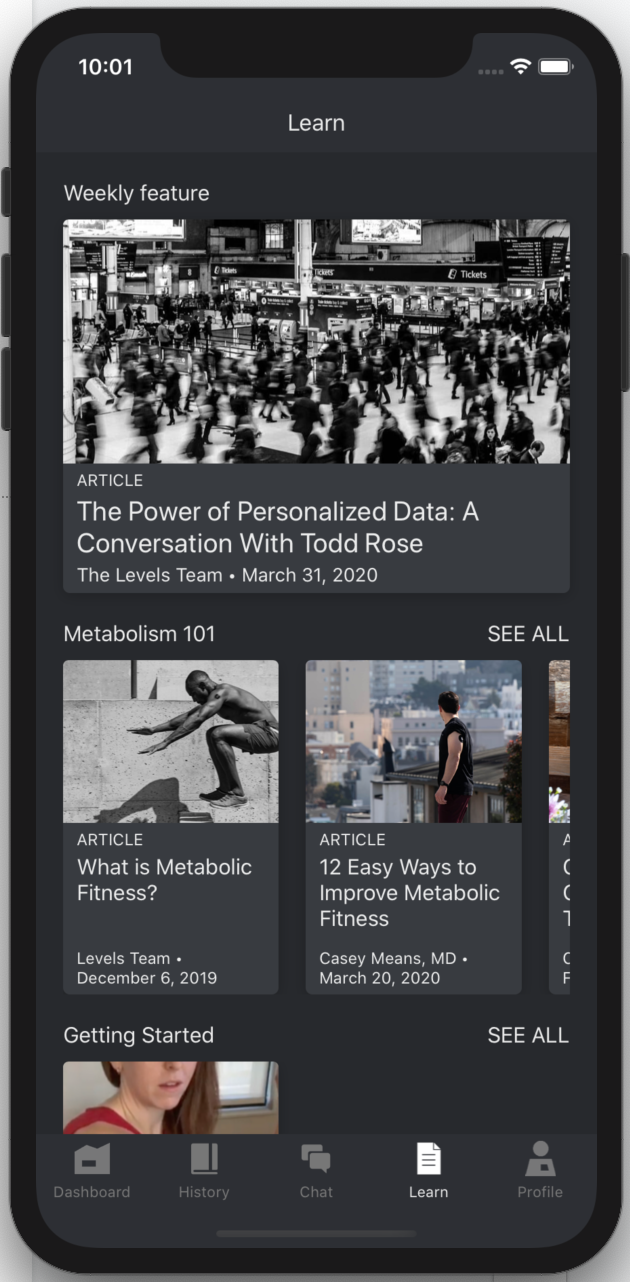Switch to the Dashboard tab
The image size is (630, 1282).
pyautogui.click(x=92, y=1172)
